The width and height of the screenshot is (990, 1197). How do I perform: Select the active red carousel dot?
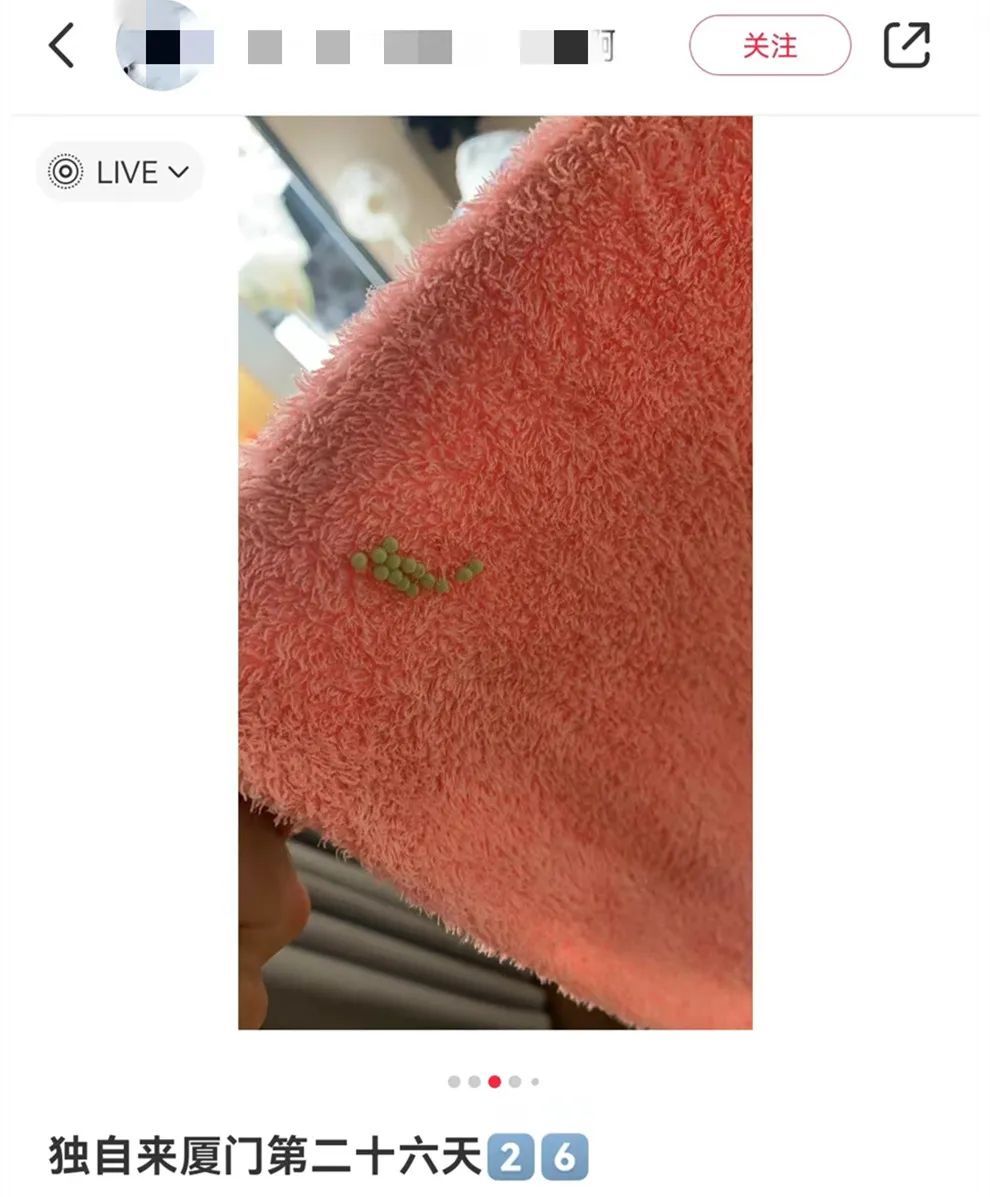pos(494,1081)
